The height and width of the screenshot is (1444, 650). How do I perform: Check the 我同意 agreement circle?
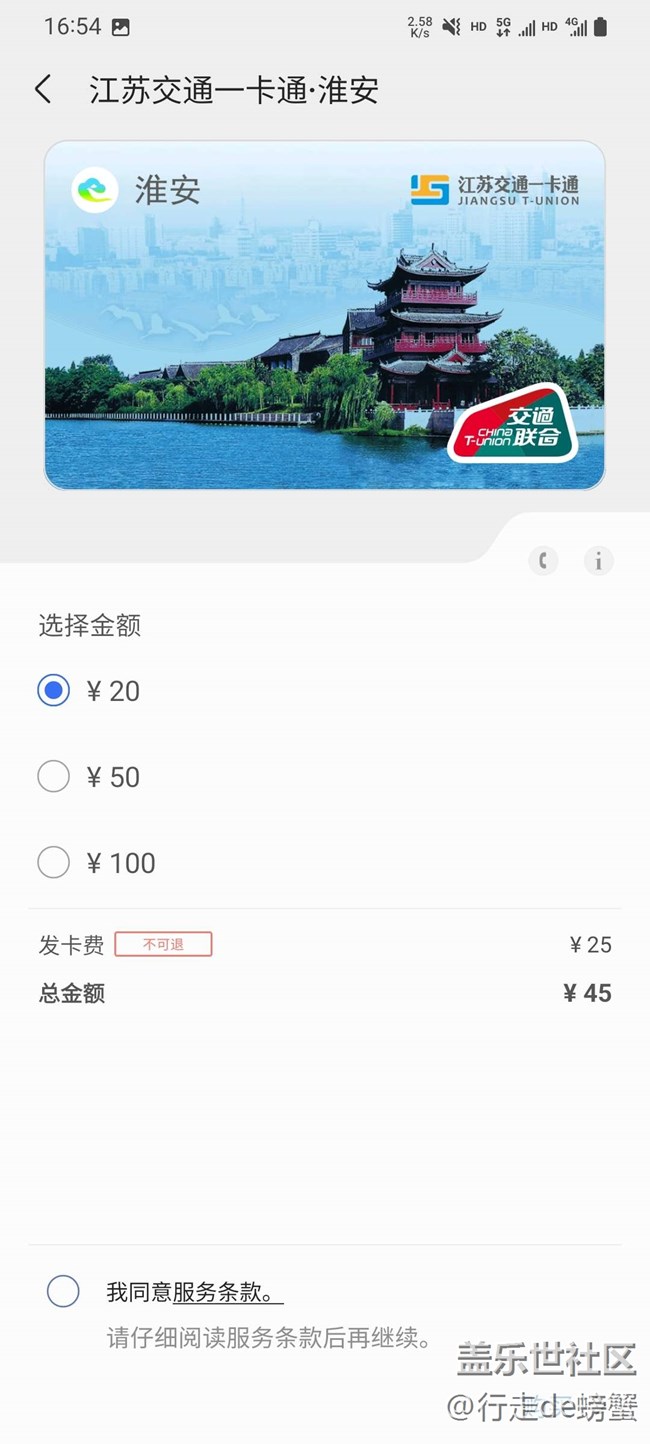[63, 1291]
